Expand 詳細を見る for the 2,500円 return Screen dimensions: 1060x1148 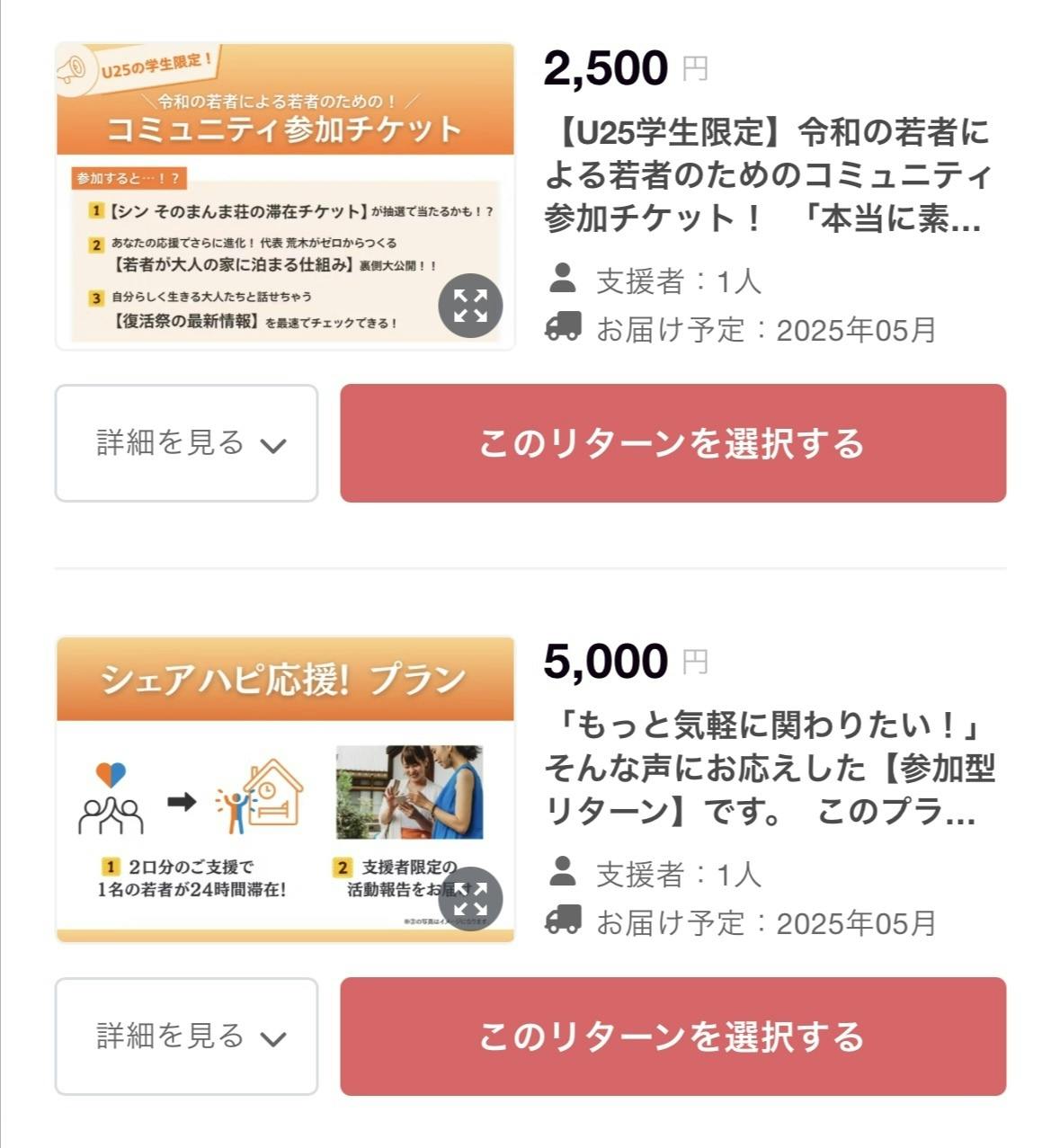187,443
